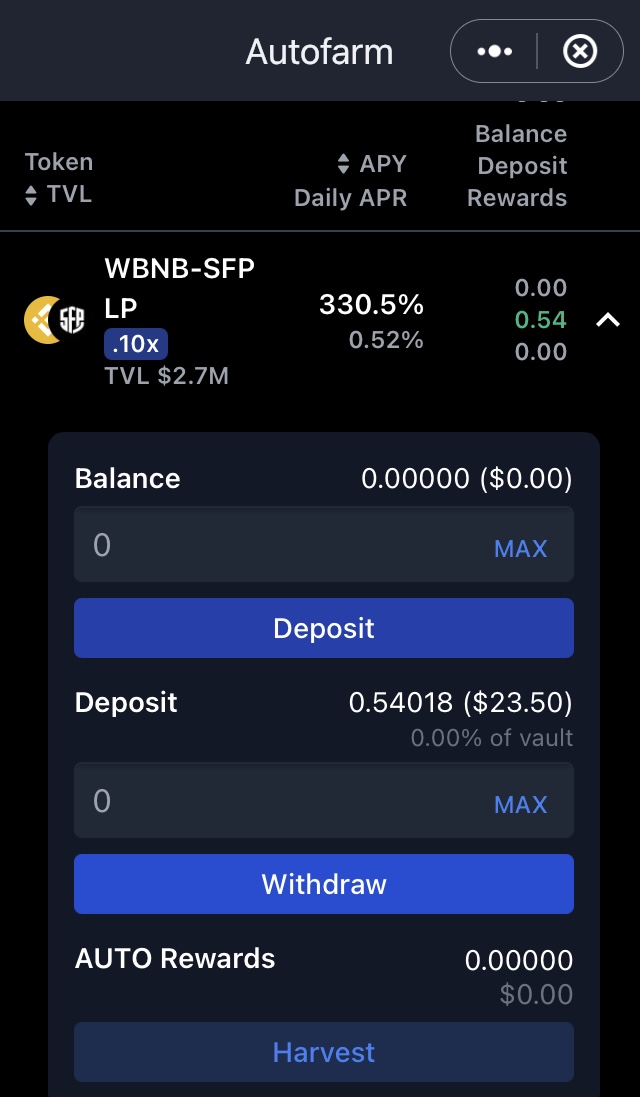This screenshot has width=640, height=1097.
Task: Close the Autofarm mini app
Action: 580,51
